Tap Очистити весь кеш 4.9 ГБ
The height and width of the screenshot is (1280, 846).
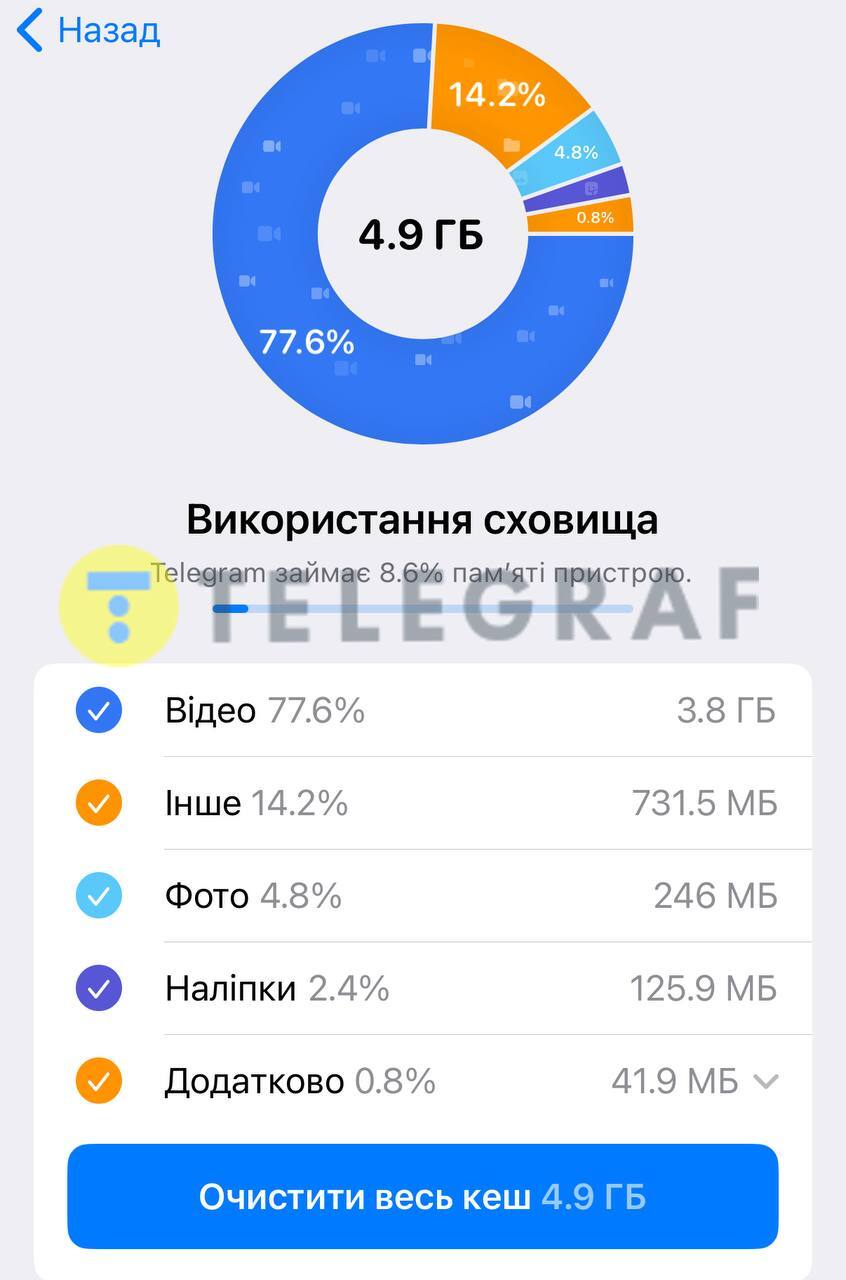(422, 1197)
